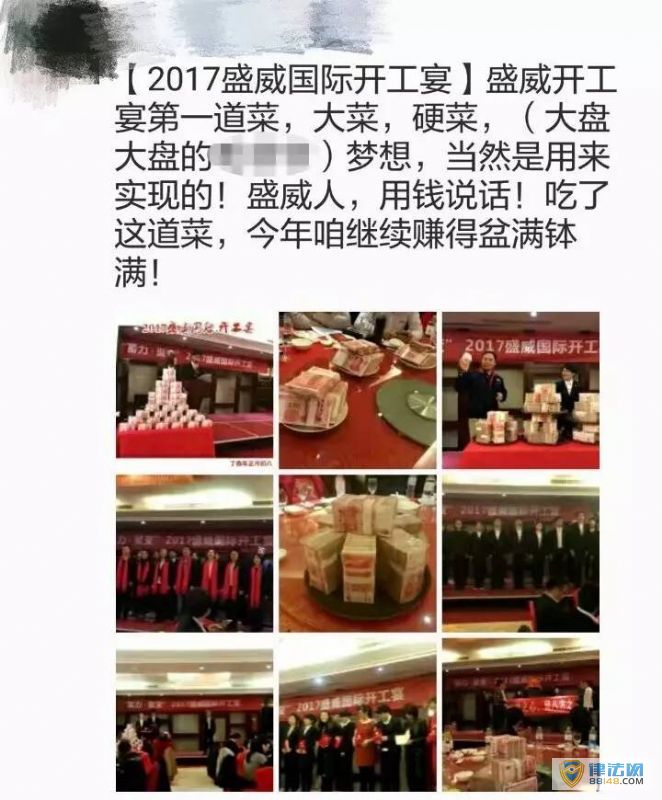Viewport: 662px width, 800px height.
Task: View the photo of people holding a red banner
Action: [x=521, y=715]
